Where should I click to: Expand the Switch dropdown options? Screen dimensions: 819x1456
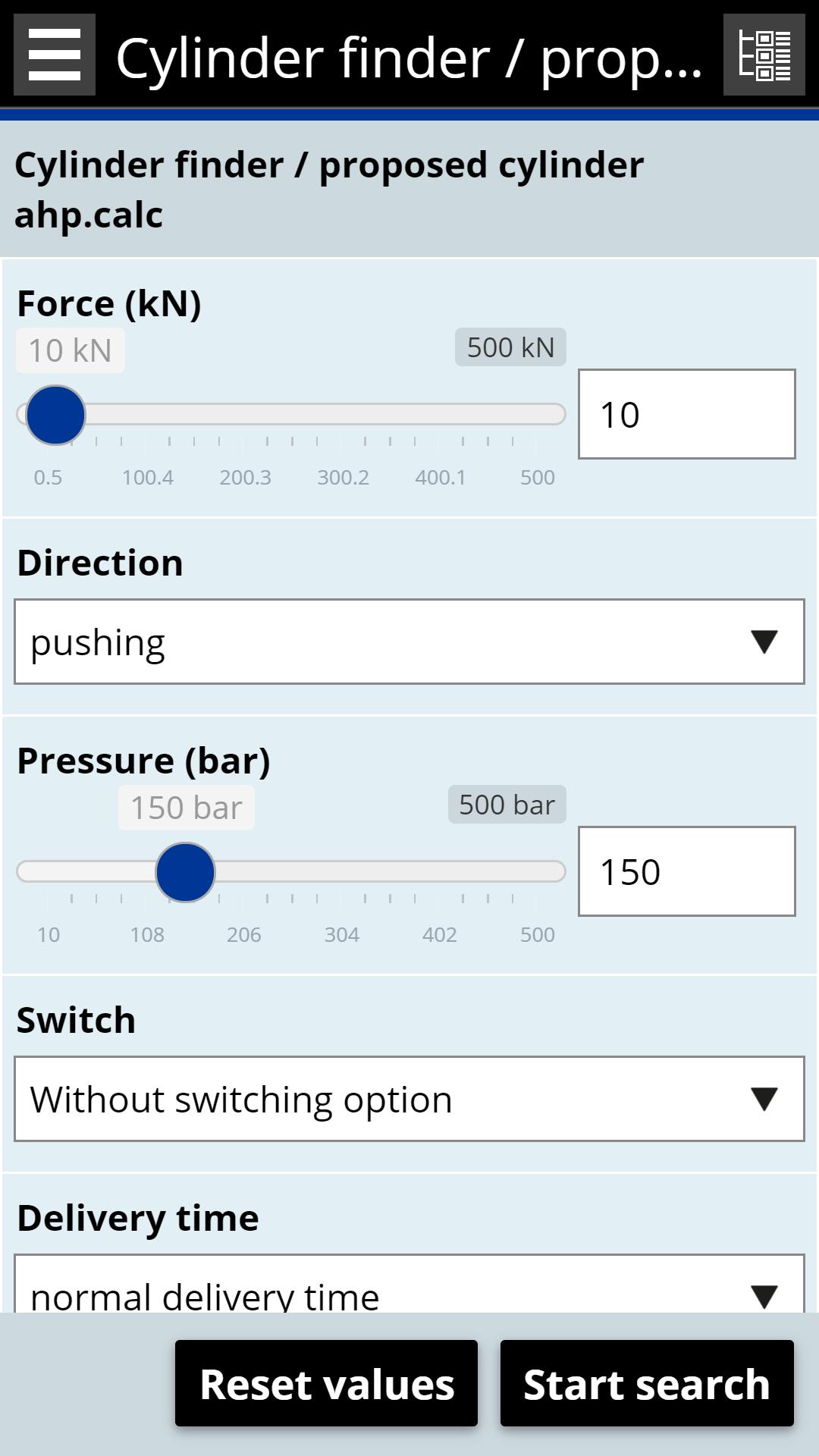click(409, 1098)
